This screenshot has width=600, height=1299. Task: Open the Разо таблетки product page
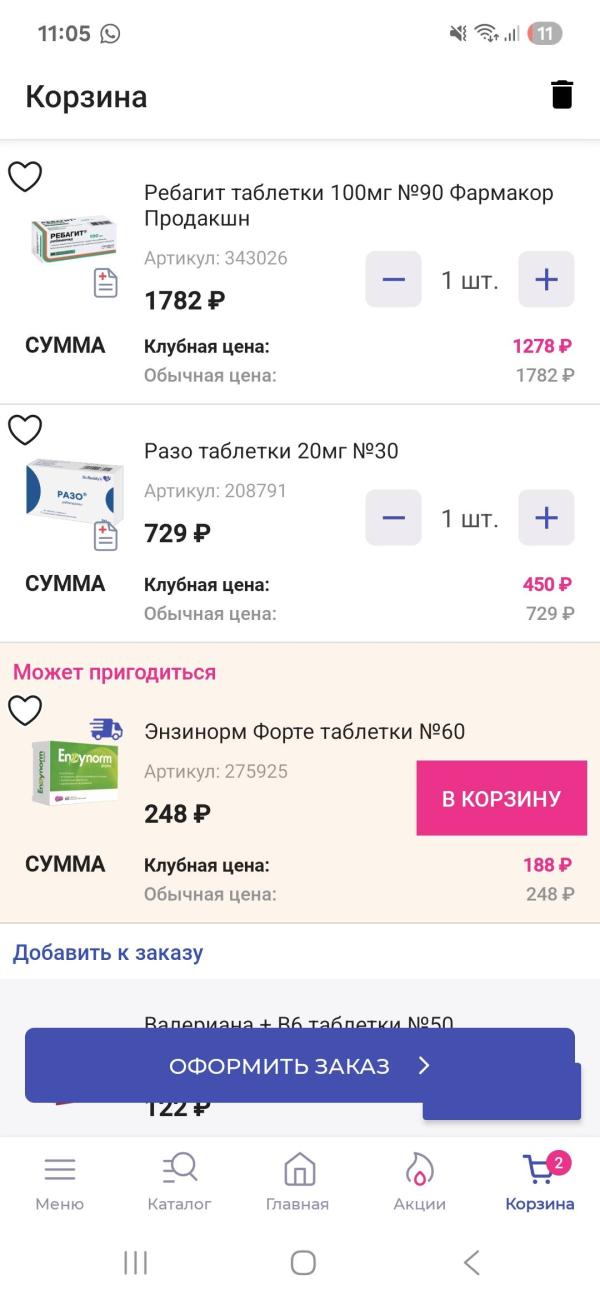tap(271, 451)
